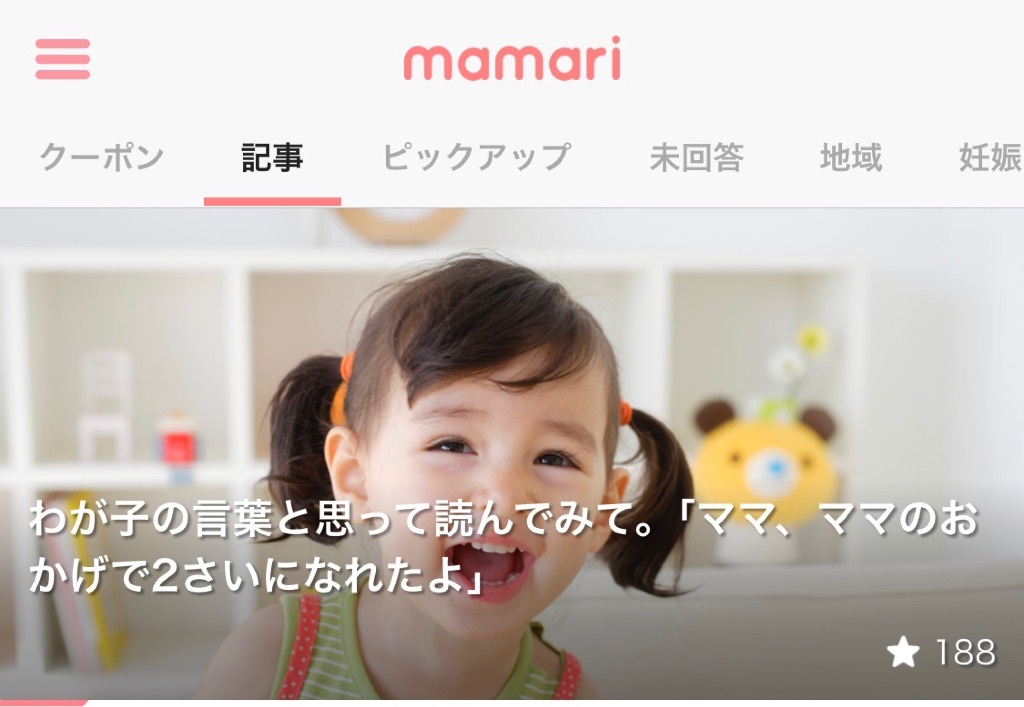Go to the 地域 tab
This screenshot has height=707, width=1024.
[851, 158]
